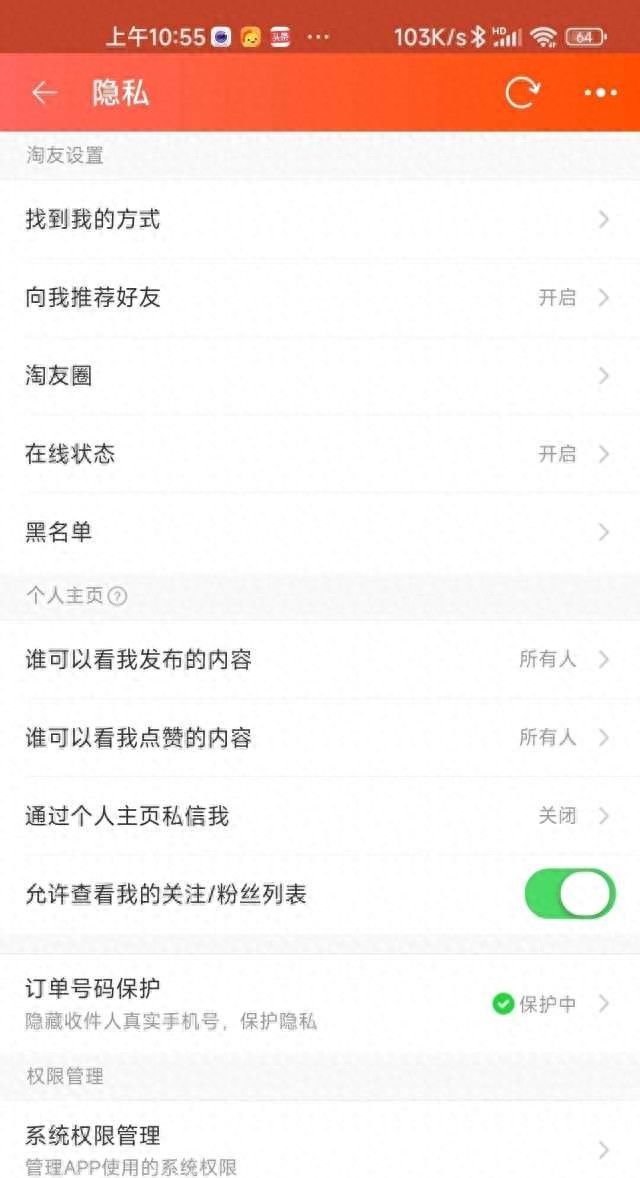Open the three-dot overflow menu
640x1178 pixels.
tap(600, 93)
